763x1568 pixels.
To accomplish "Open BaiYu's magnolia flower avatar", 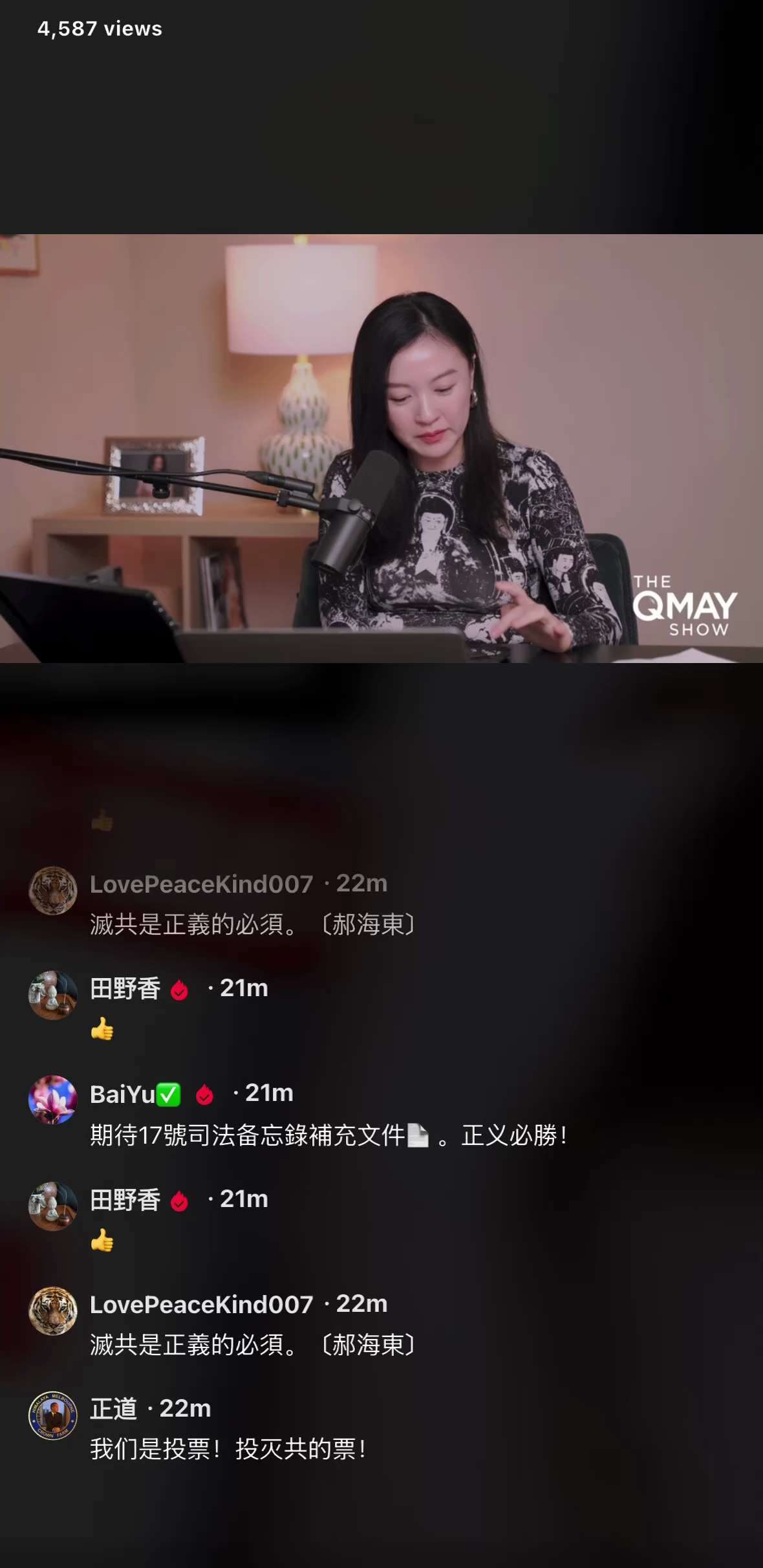I will [x=52, y=1100].
